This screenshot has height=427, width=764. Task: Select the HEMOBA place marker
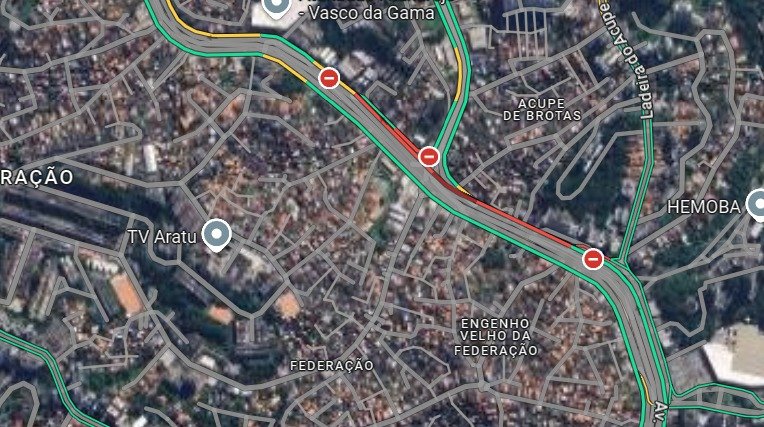[x=755, y=206]
